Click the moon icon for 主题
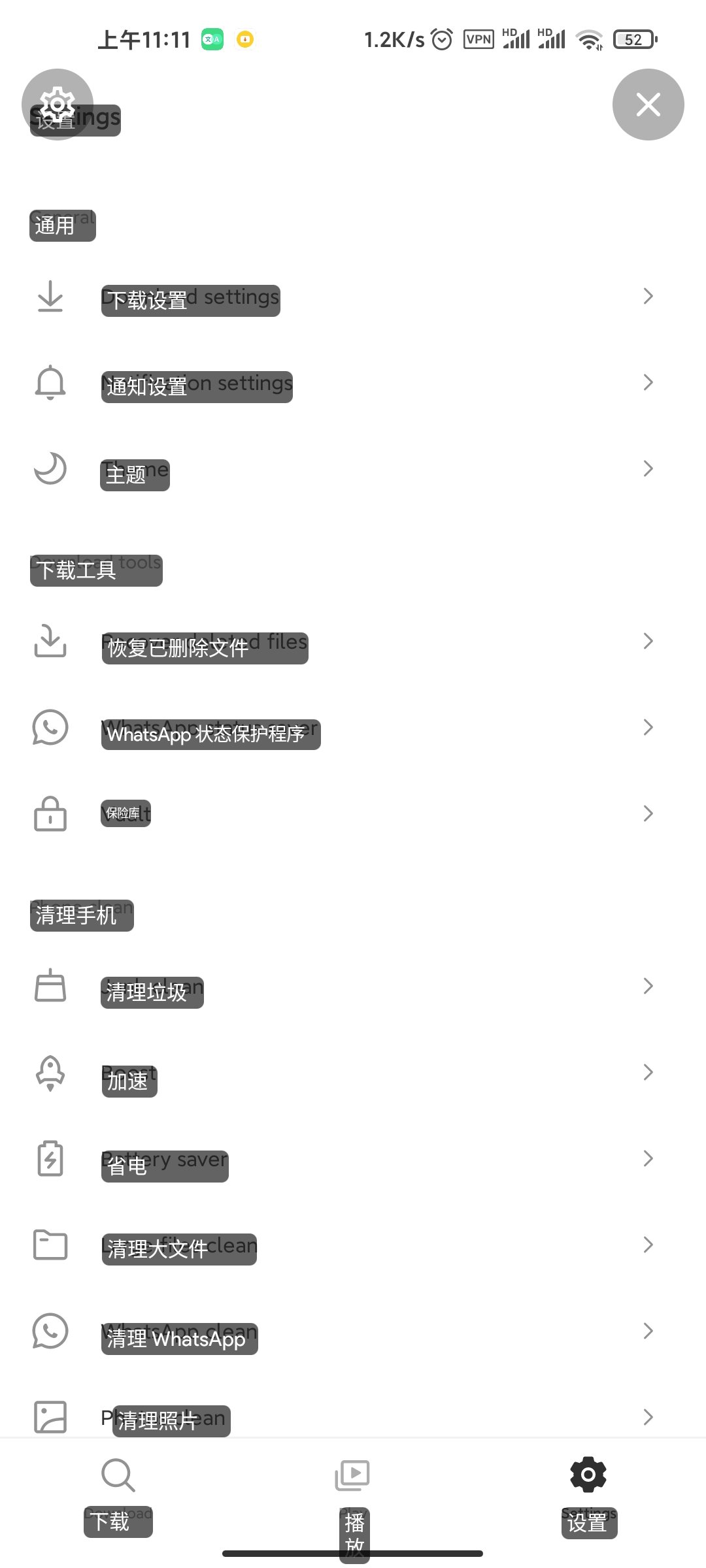The image size is (706, 1568). [50, 468]
